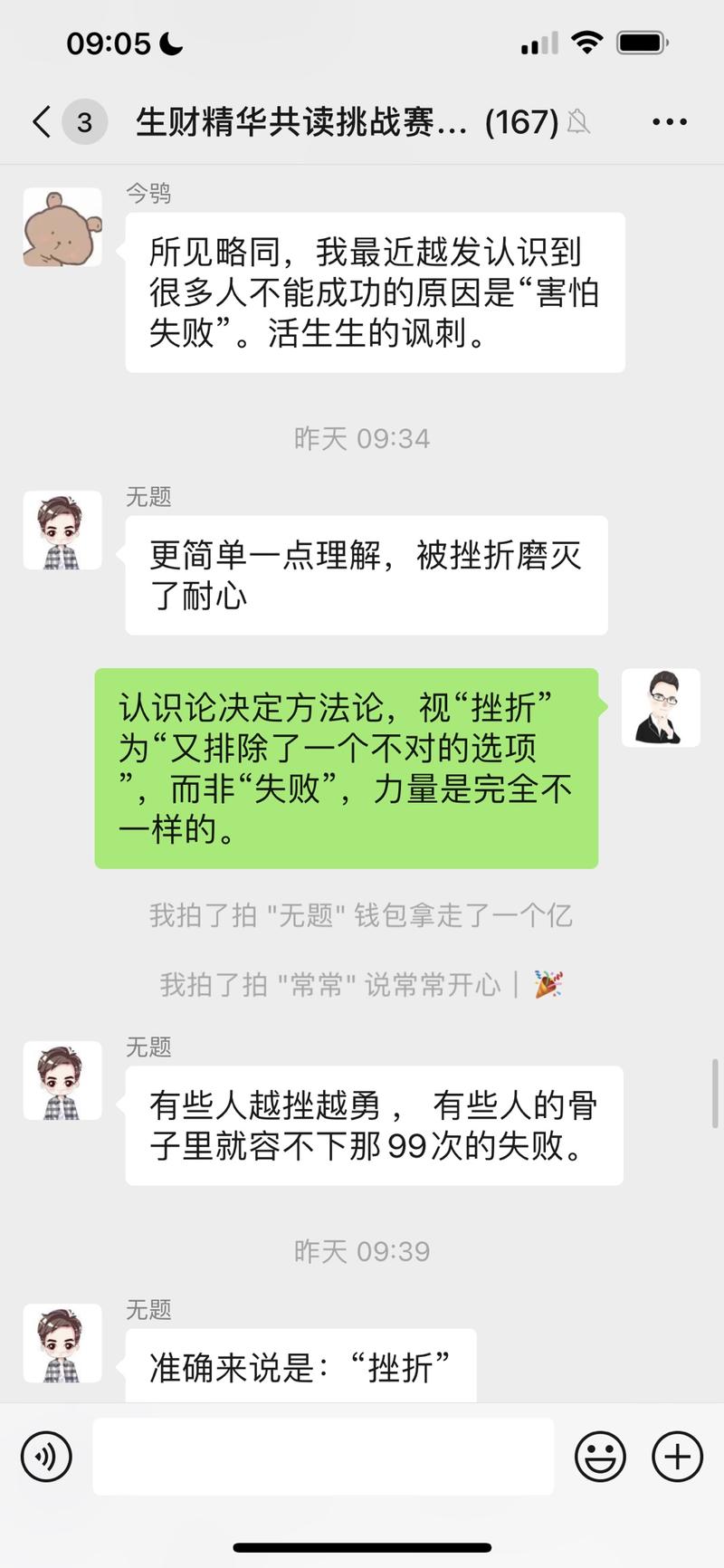Viewport: 724px width, 1568px height.
Task: Tap the home indicator bar at bottom
Action: pos(362,1543)
